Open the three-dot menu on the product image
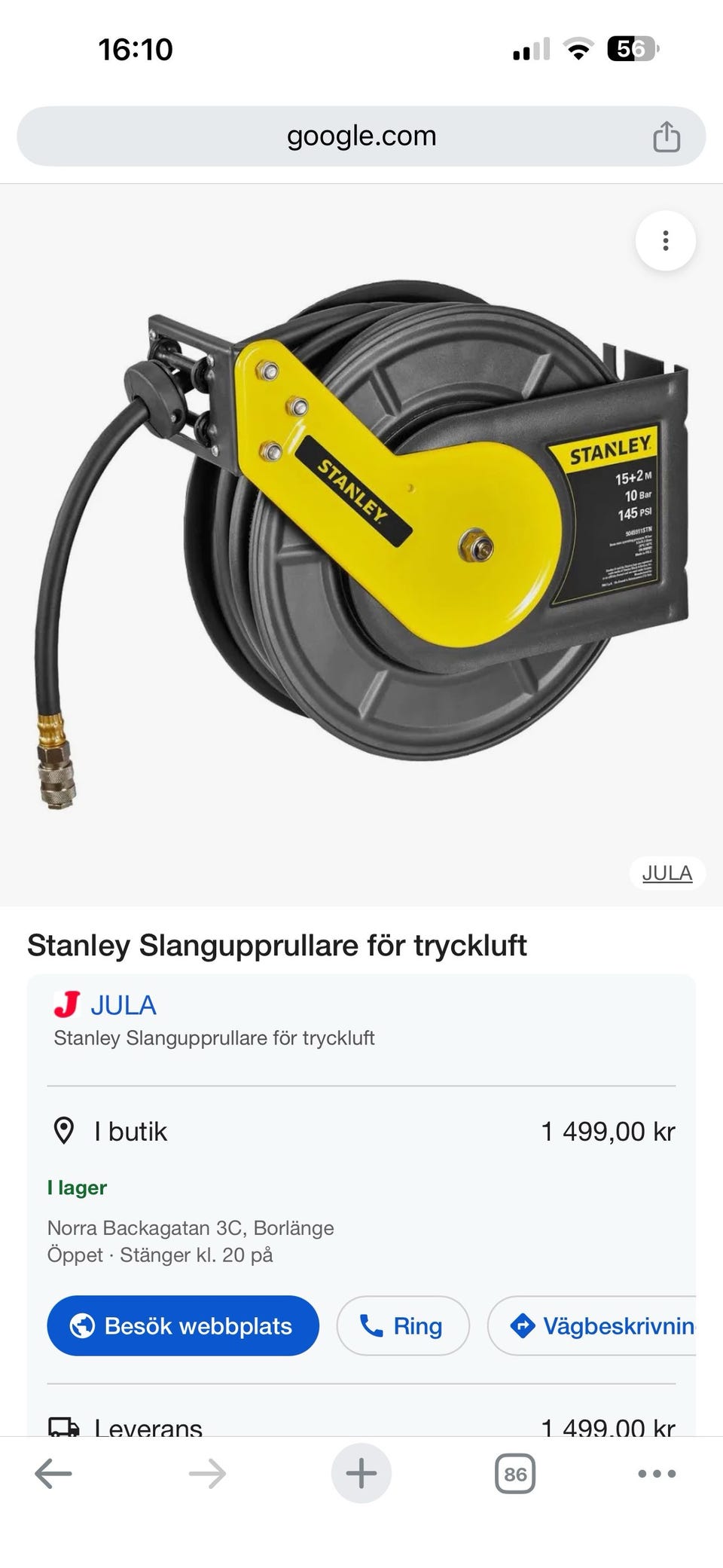This screenshot has height=1568, width=723. click(x=665, y=241)
